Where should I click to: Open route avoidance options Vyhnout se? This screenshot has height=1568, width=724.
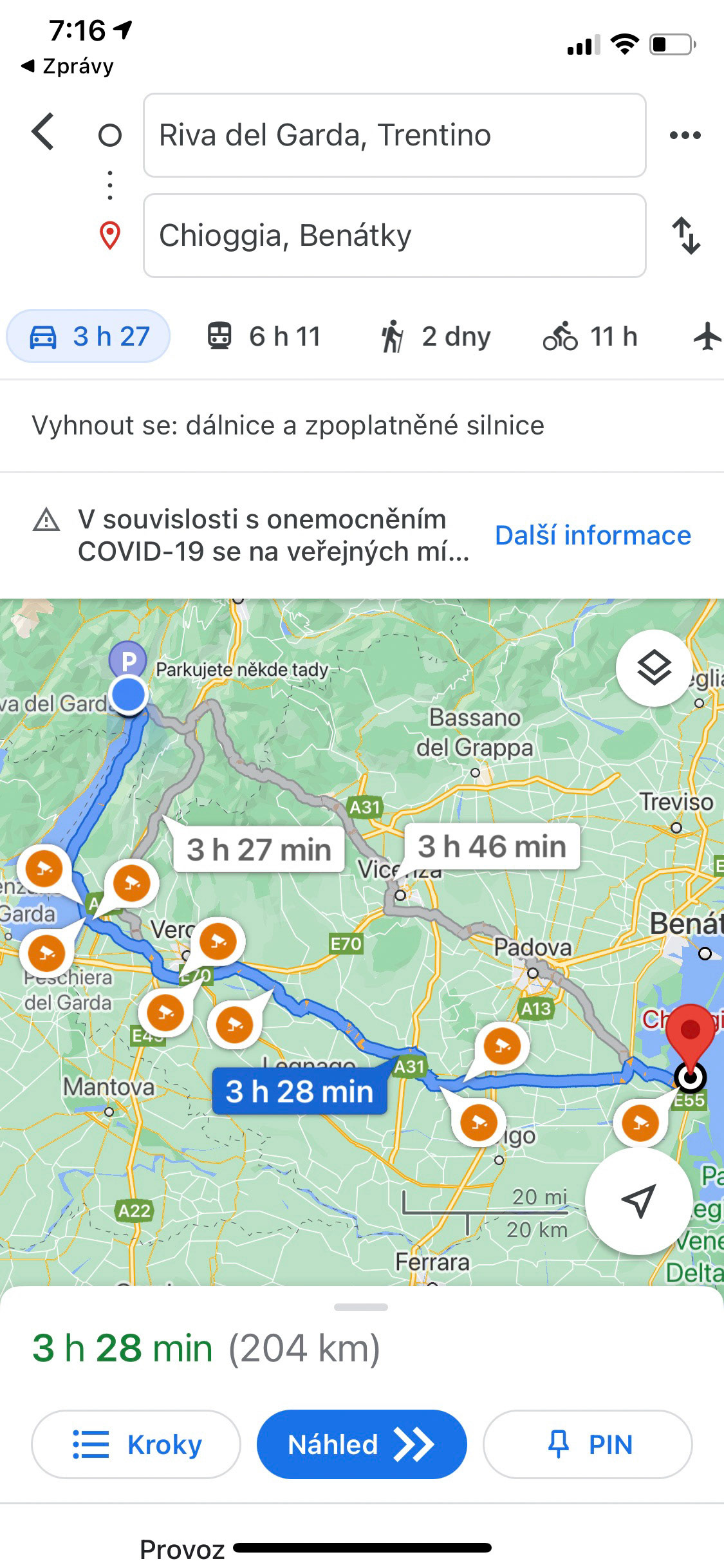[x=288, y=425]
